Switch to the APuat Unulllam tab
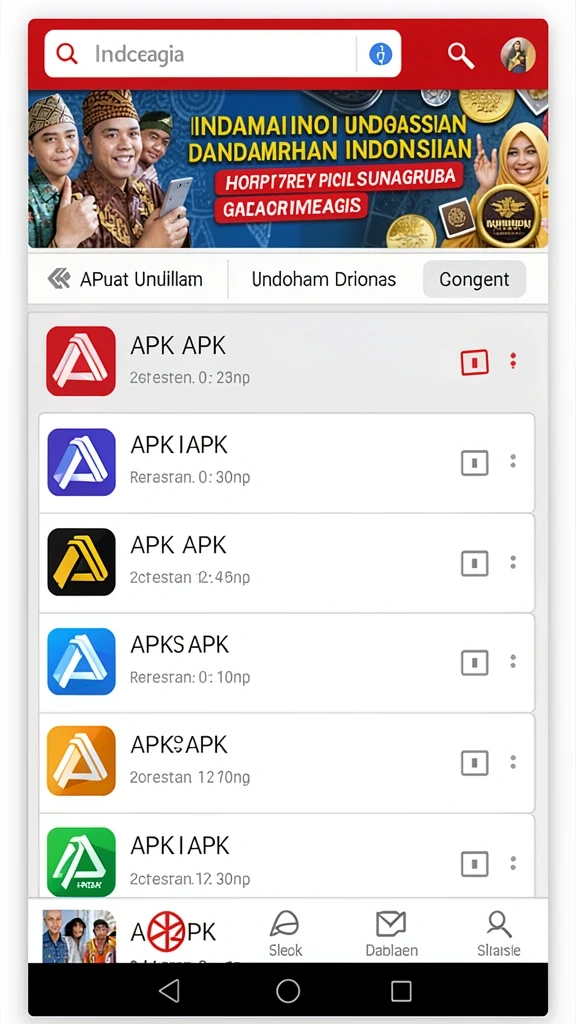 (126, 280)
